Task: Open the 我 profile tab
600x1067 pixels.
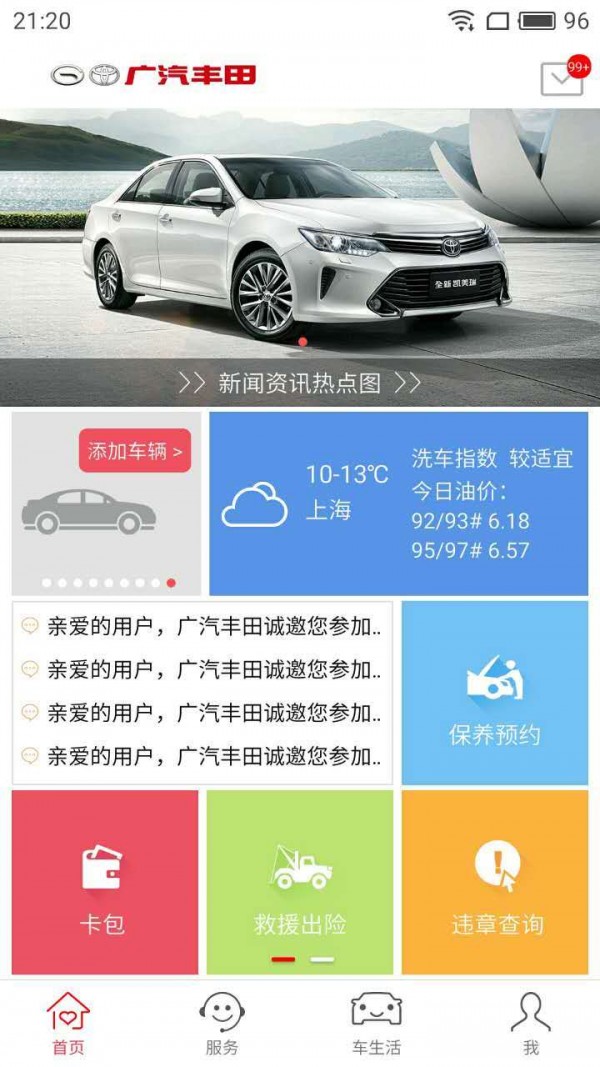Action: (x=530, y=1024)
